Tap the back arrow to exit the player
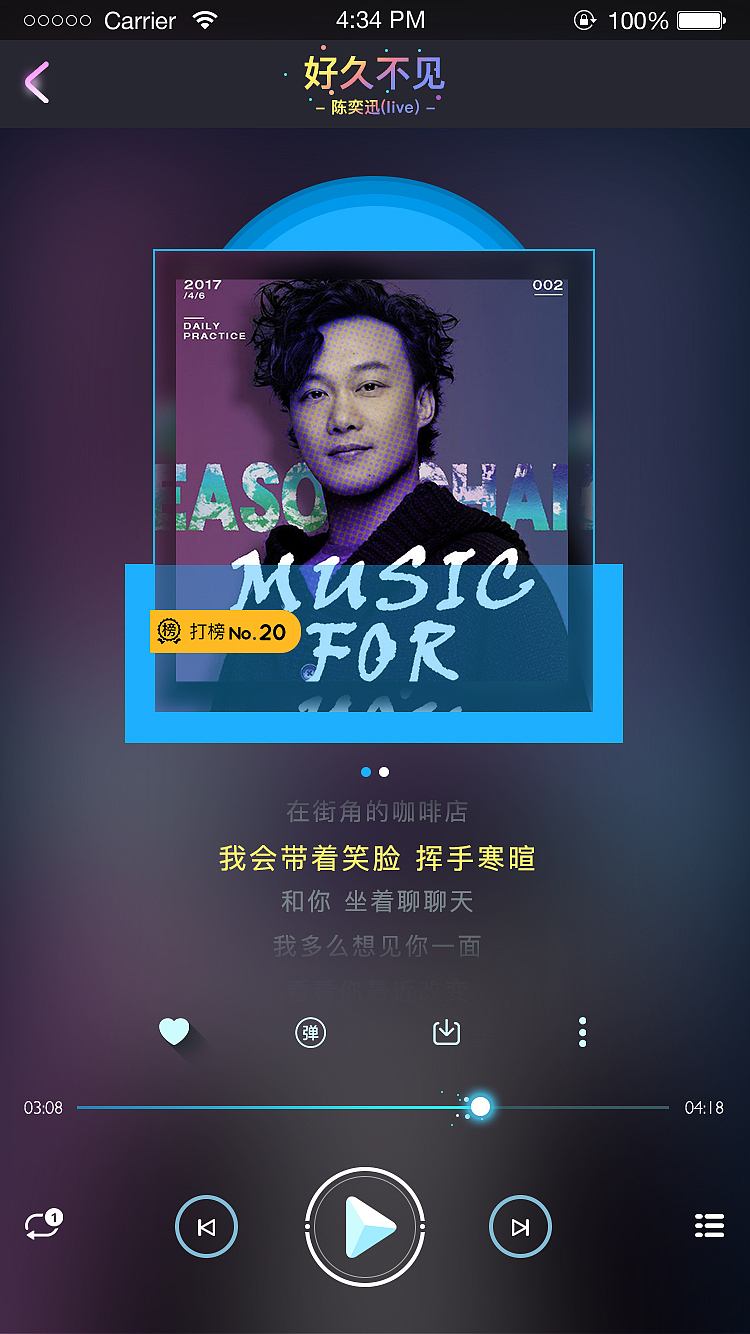The width and height of the screenshot is (750, 1334). click(36, 84)
